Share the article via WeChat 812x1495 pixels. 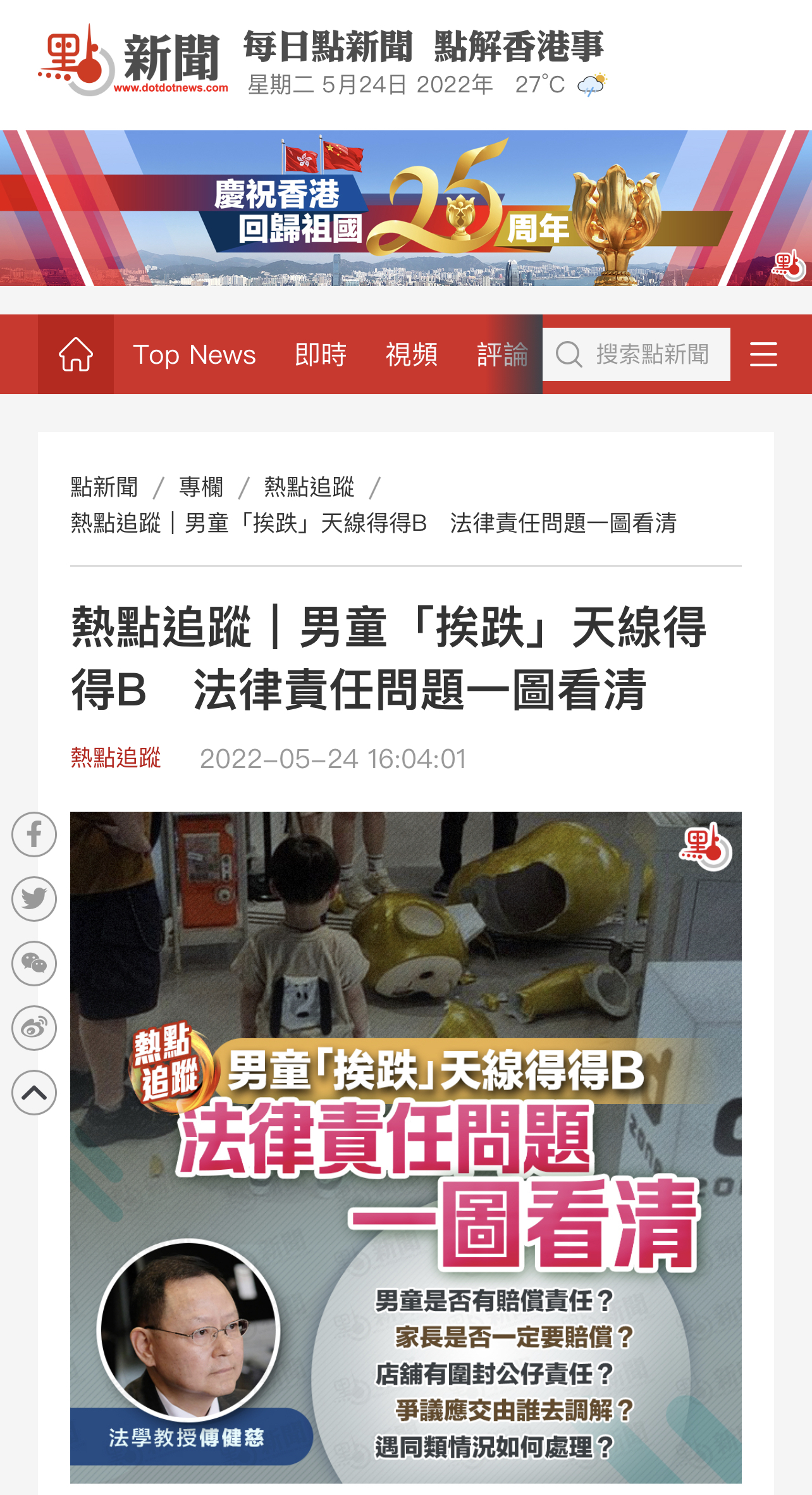click(34, 964)
